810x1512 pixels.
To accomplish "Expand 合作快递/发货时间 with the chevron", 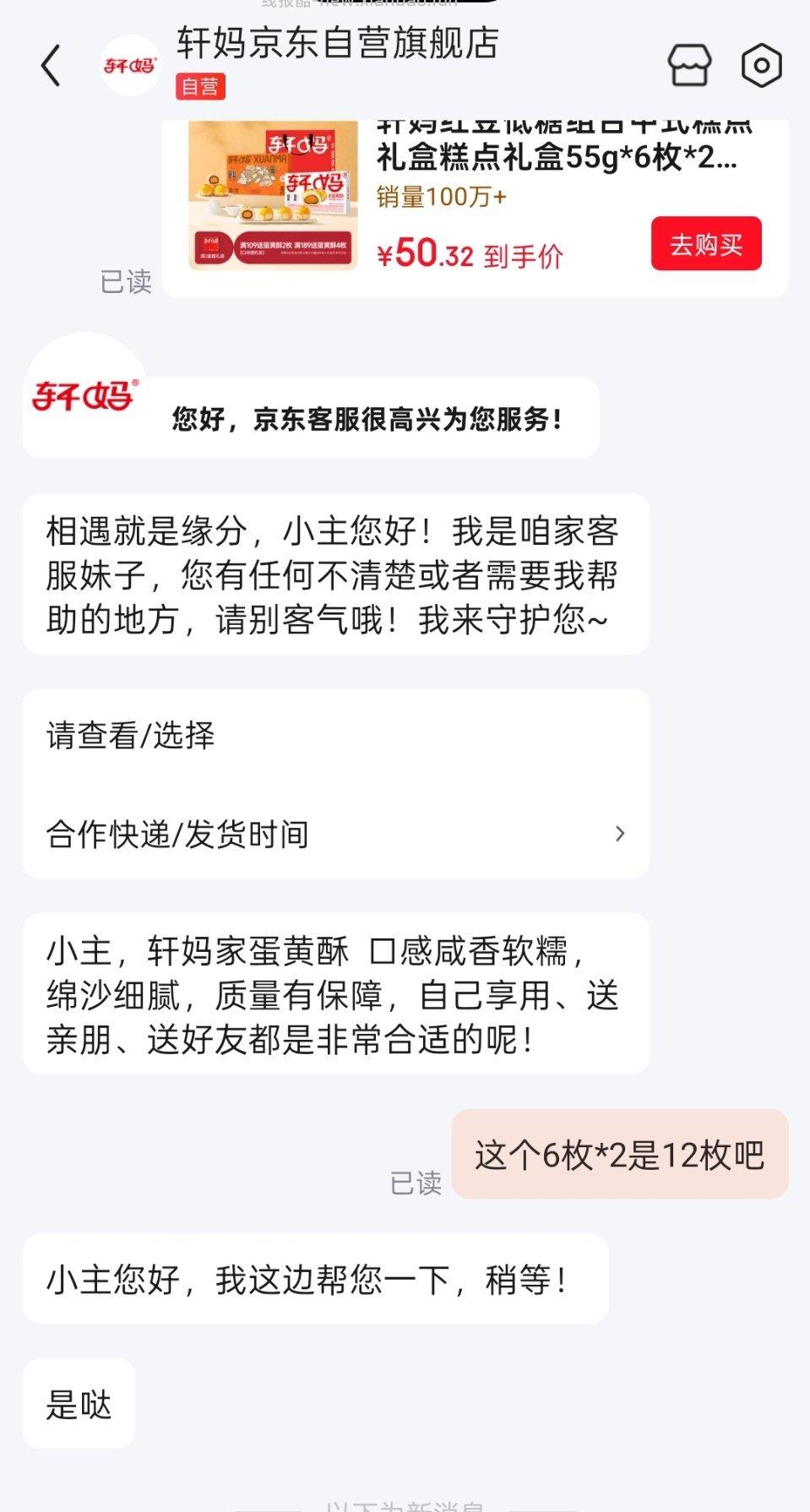I will tap(619, 833).
